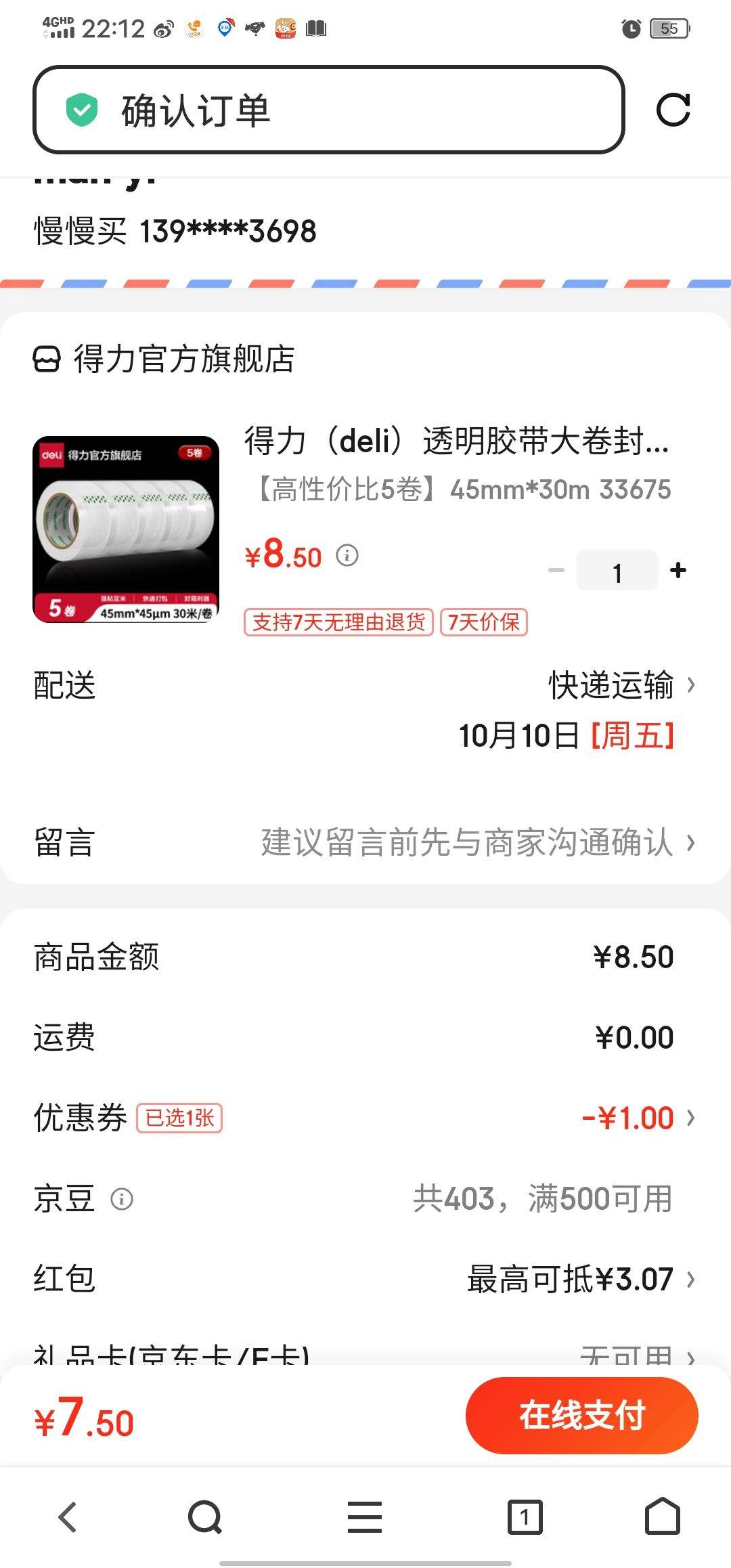Pay now with 在线支付 button
Image resolution: width=731 pixels, height=1568 pixels.
pyautogui.click(x=581, y=1416)
